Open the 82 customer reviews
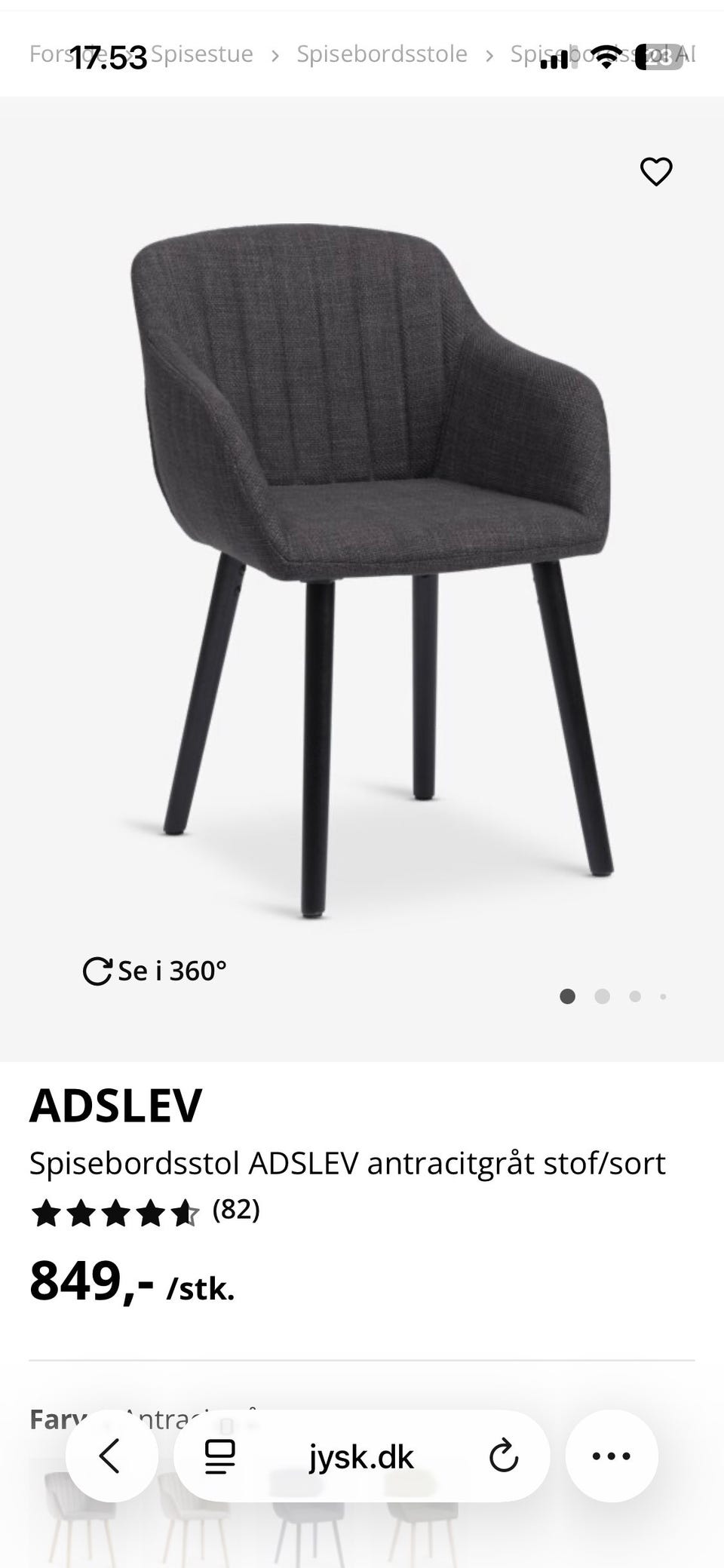 (x=235, y=1210)
